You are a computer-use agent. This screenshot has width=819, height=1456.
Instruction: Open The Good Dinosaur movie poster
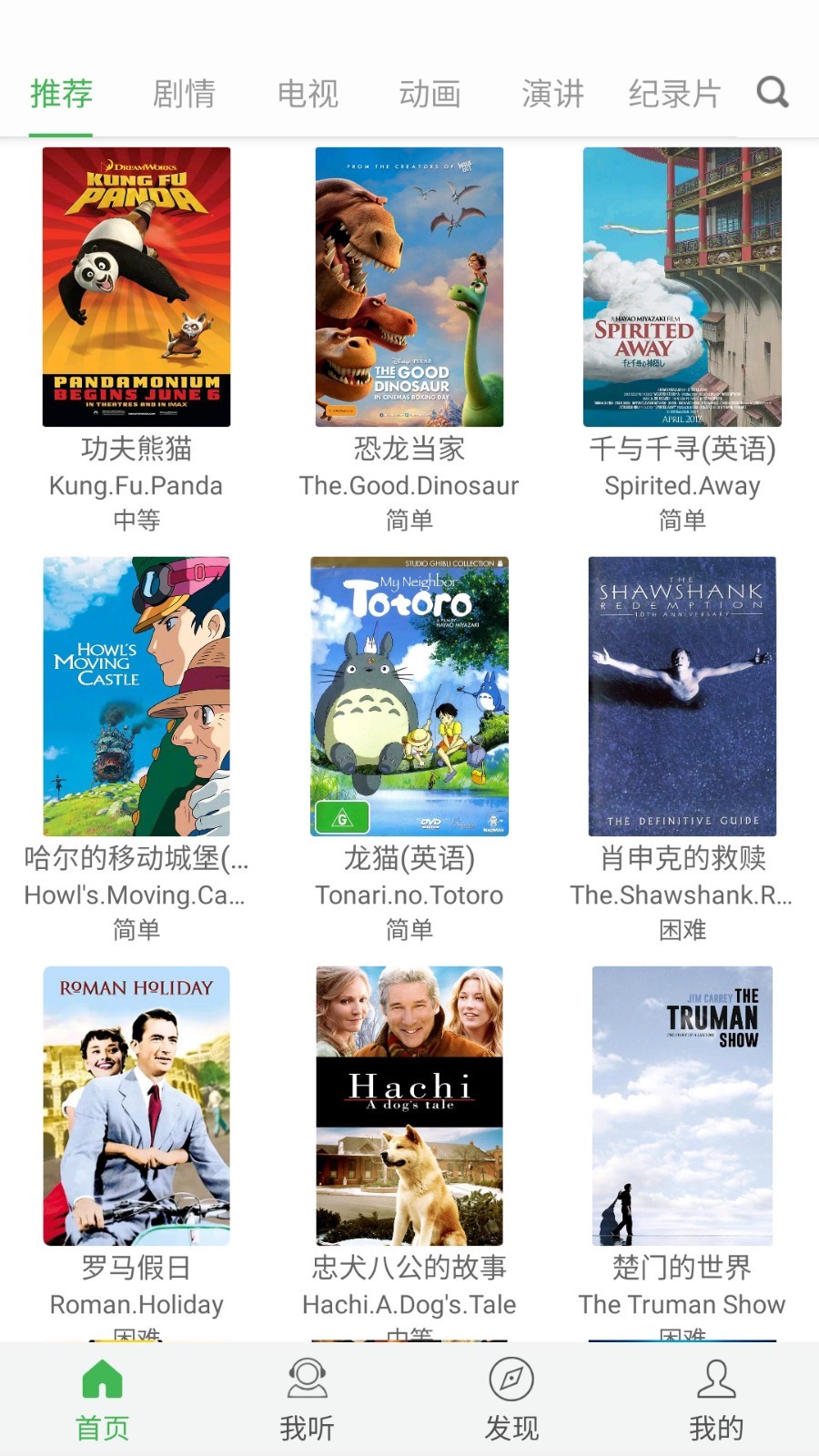point(408,285)
